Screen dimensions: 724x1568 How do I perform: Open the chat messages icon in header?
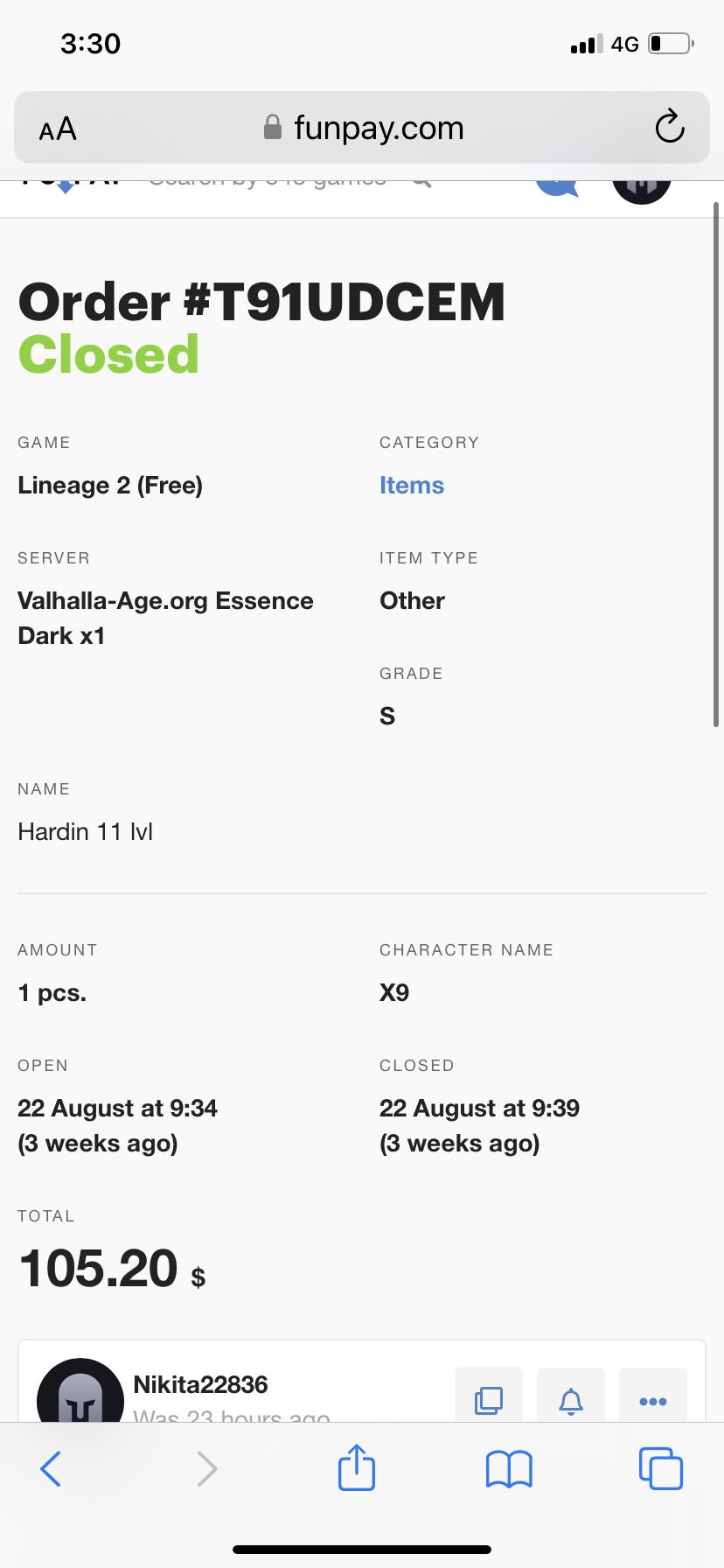click(557, 186)
